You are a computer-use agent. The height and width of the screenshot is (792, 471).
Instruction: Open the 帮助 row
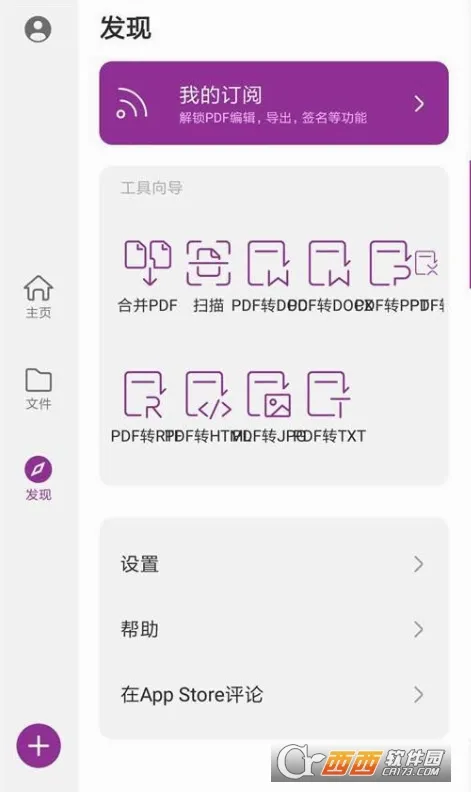tap(274, 629)
